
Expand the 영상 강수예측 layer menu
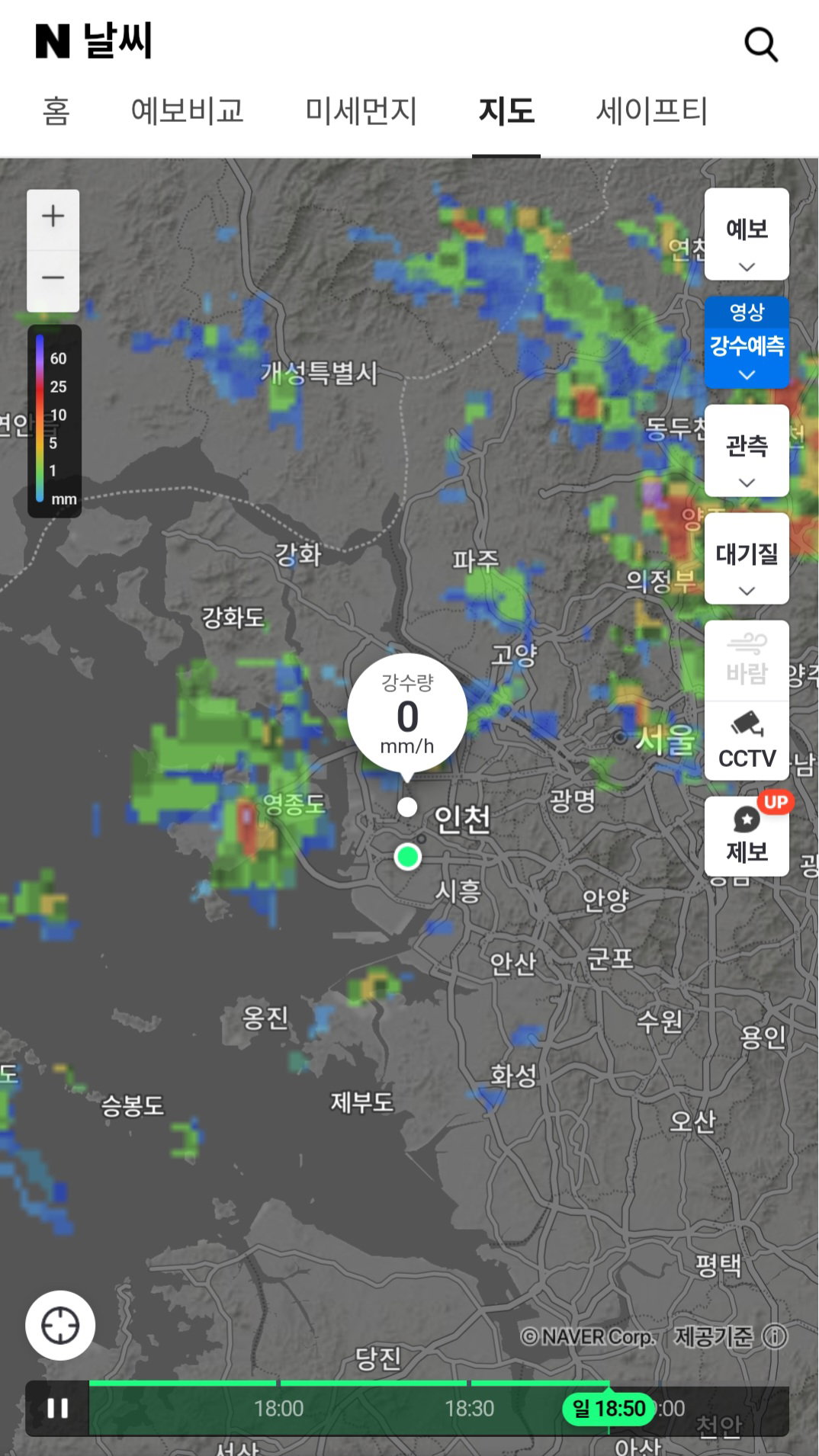tap(747, 342)
